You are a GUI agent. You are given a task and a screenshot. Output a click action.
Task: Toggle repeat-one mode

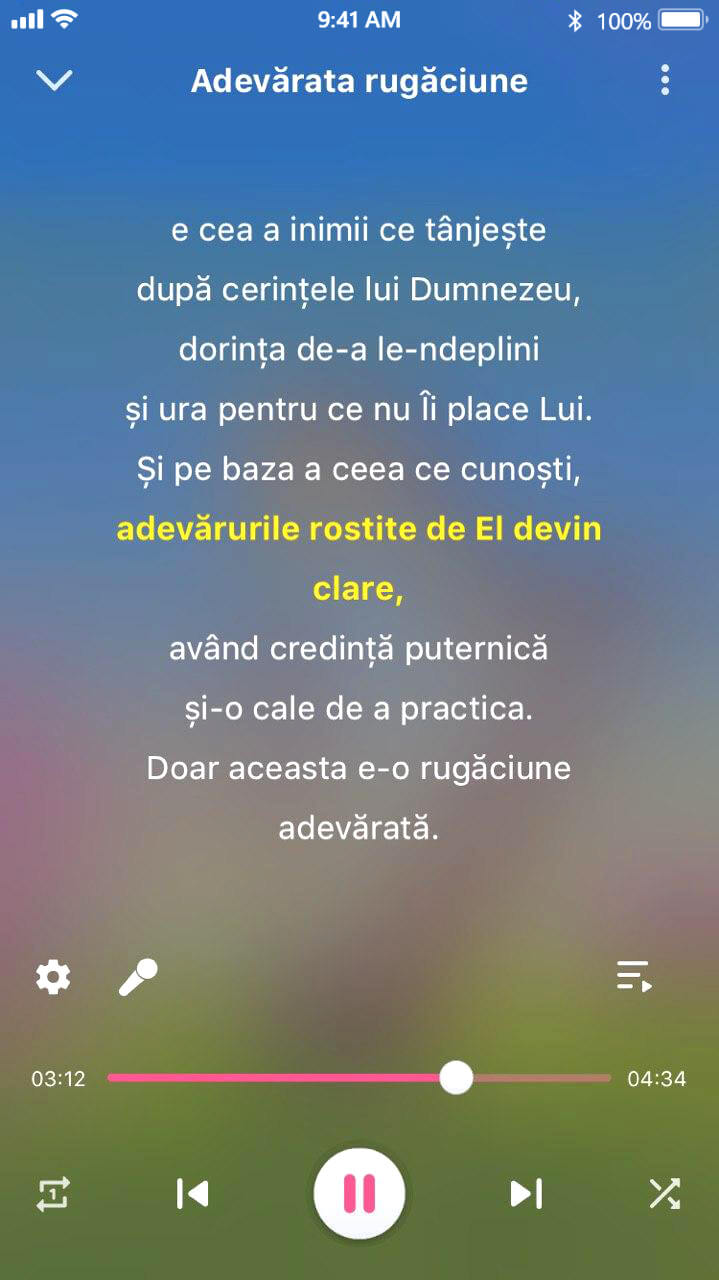click(x=53, y=1193)
